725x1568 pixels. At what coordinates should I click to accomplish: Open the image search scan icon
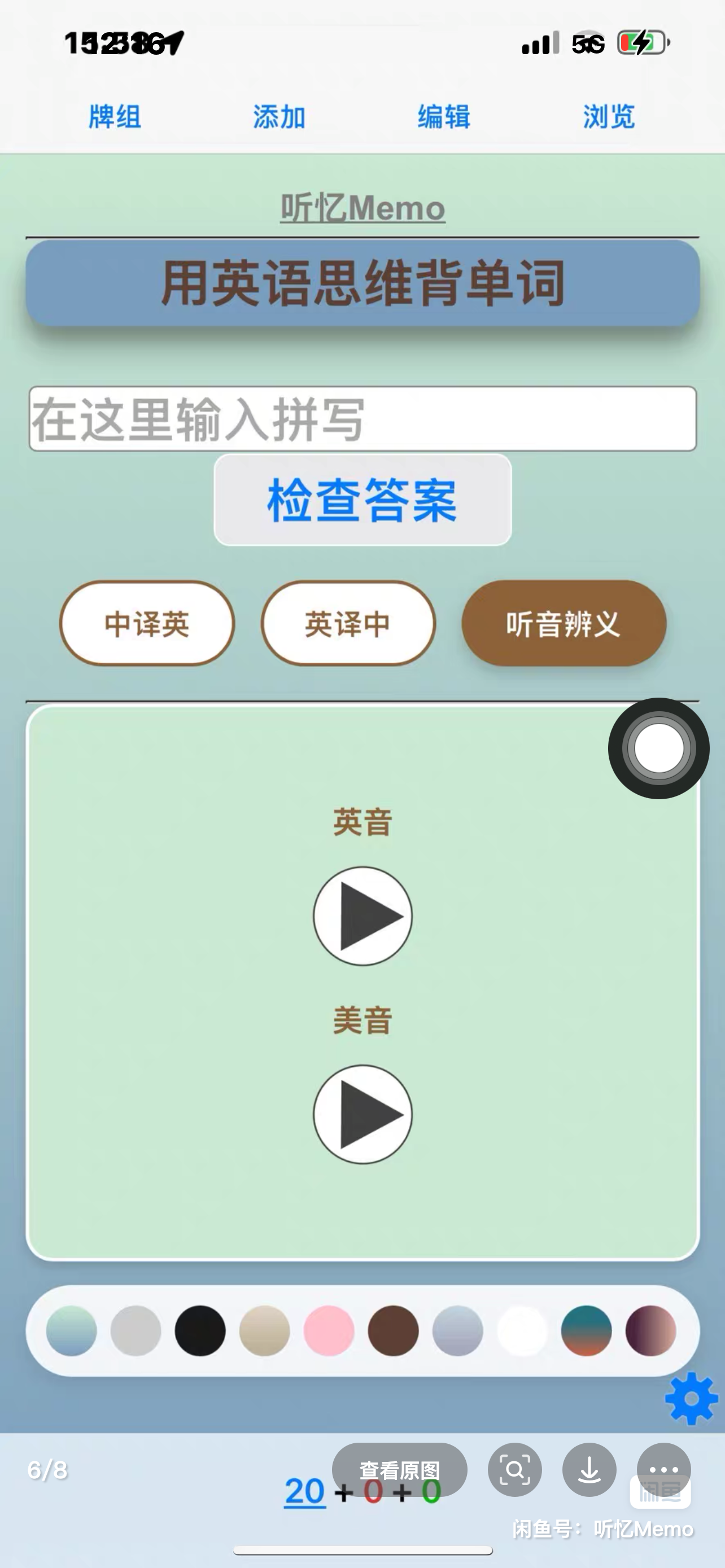(x=514, y=1469)
